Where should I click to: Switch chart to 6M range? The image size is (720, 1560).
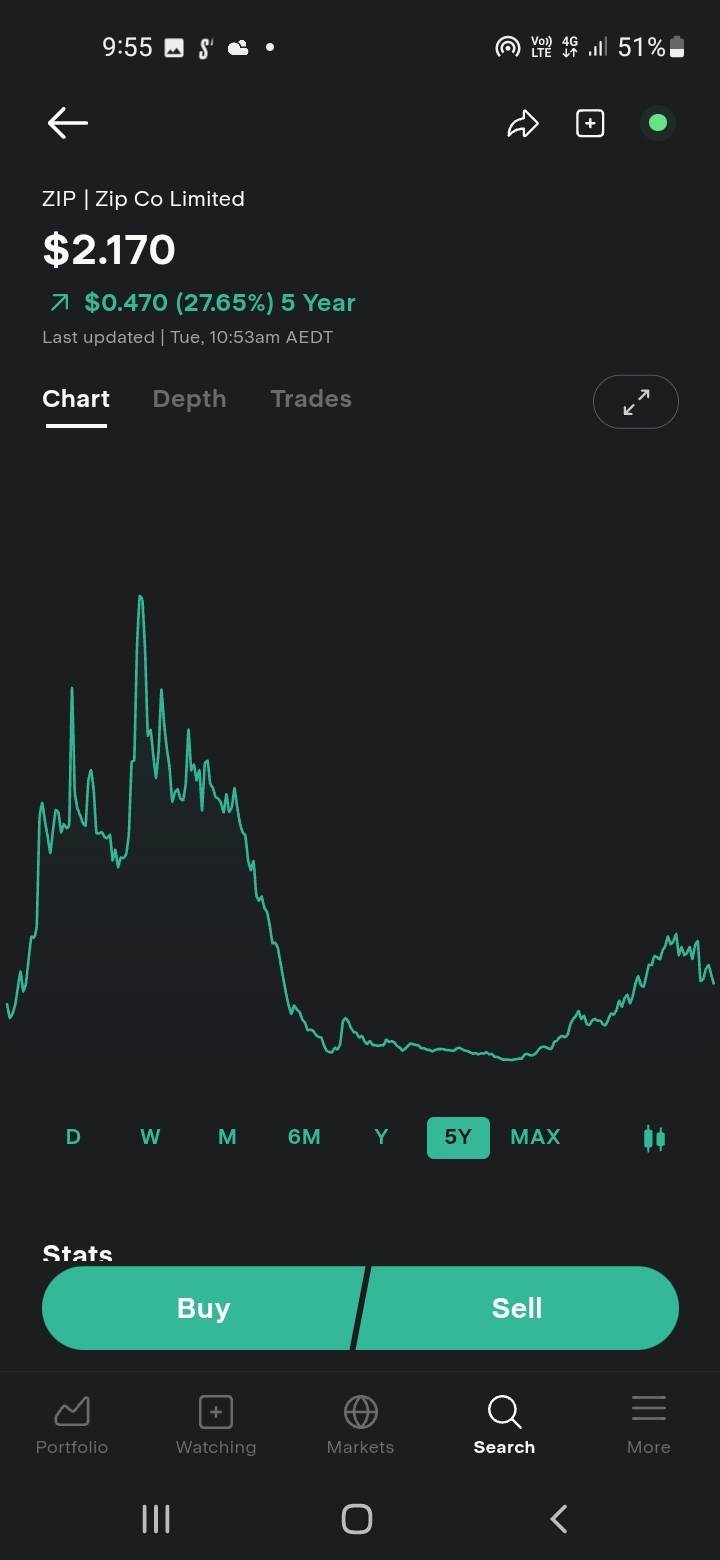coord(304,1137)
